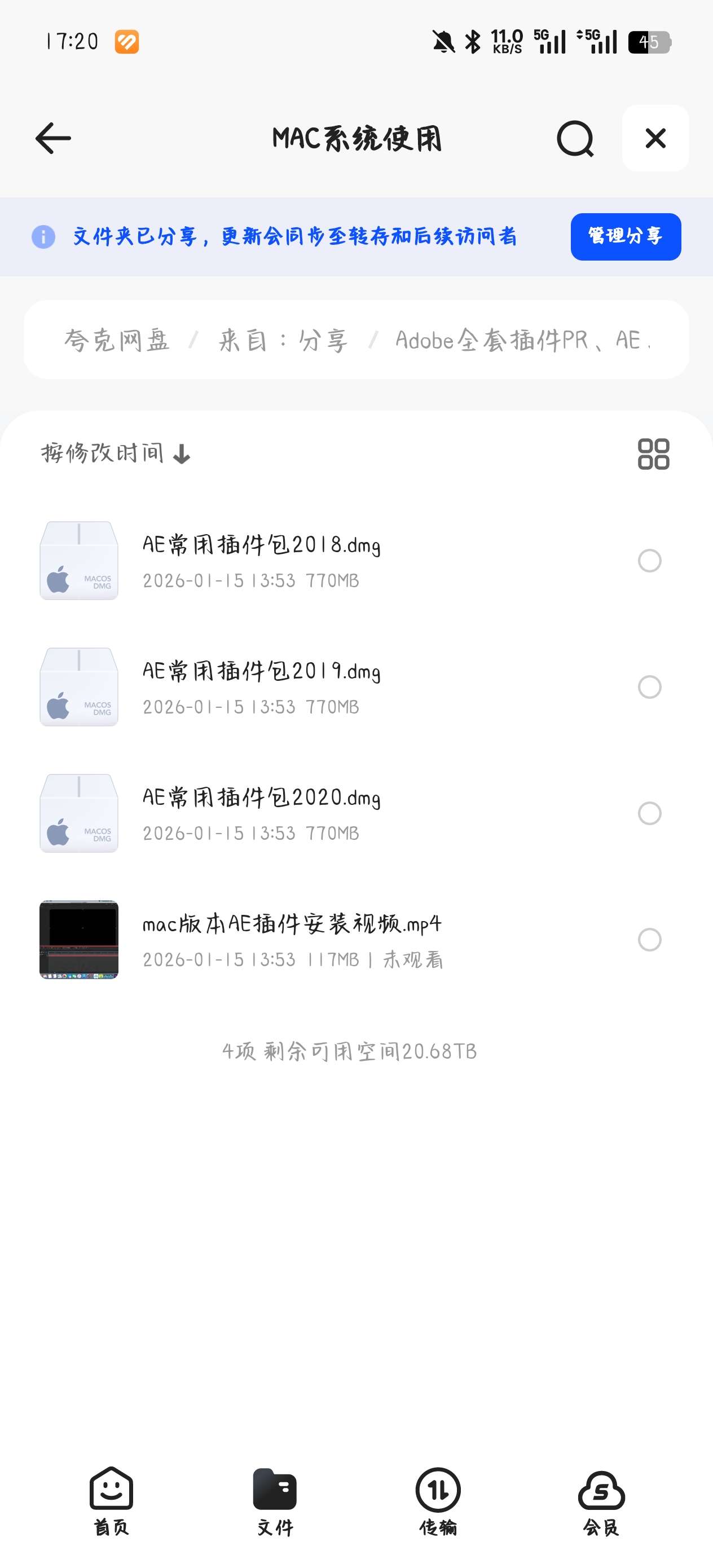The image size is (713, 1568).
Task: Select the AE常用插件包2019.dmg checkbox circle
Action: [649, 687]
